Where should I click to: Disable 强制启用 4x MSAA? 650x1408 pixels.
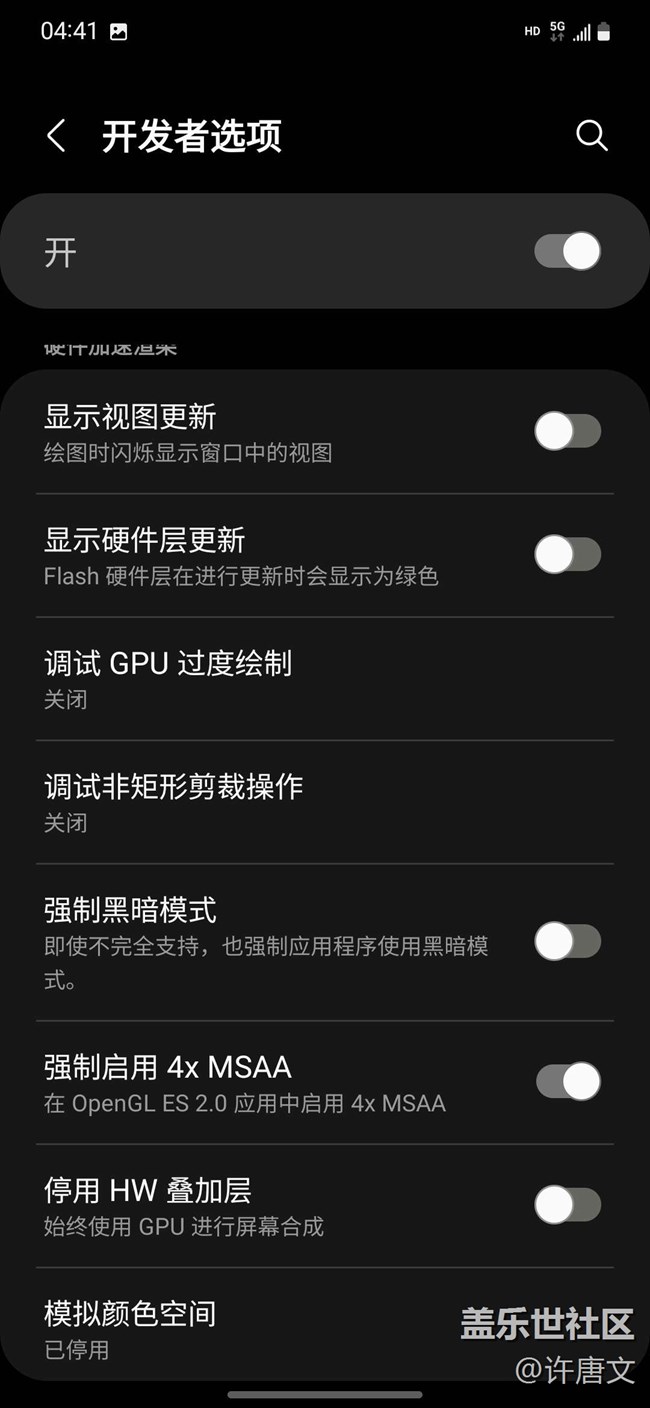(567, 1082)
